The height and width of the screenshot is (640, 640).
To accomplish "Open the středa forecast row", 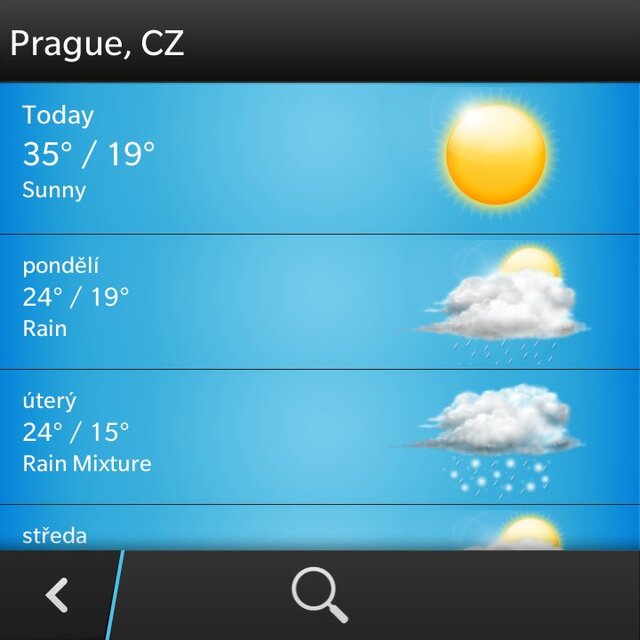I will tap(320, 530).
